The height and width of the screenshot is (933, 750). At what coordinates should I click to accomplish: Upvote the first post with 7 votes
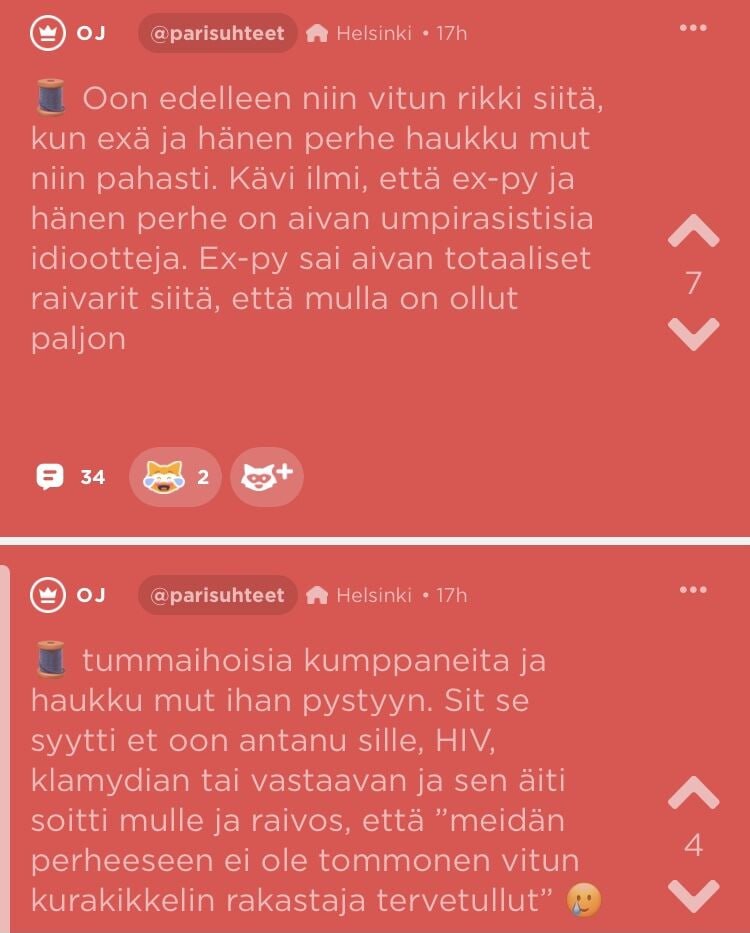693,233
